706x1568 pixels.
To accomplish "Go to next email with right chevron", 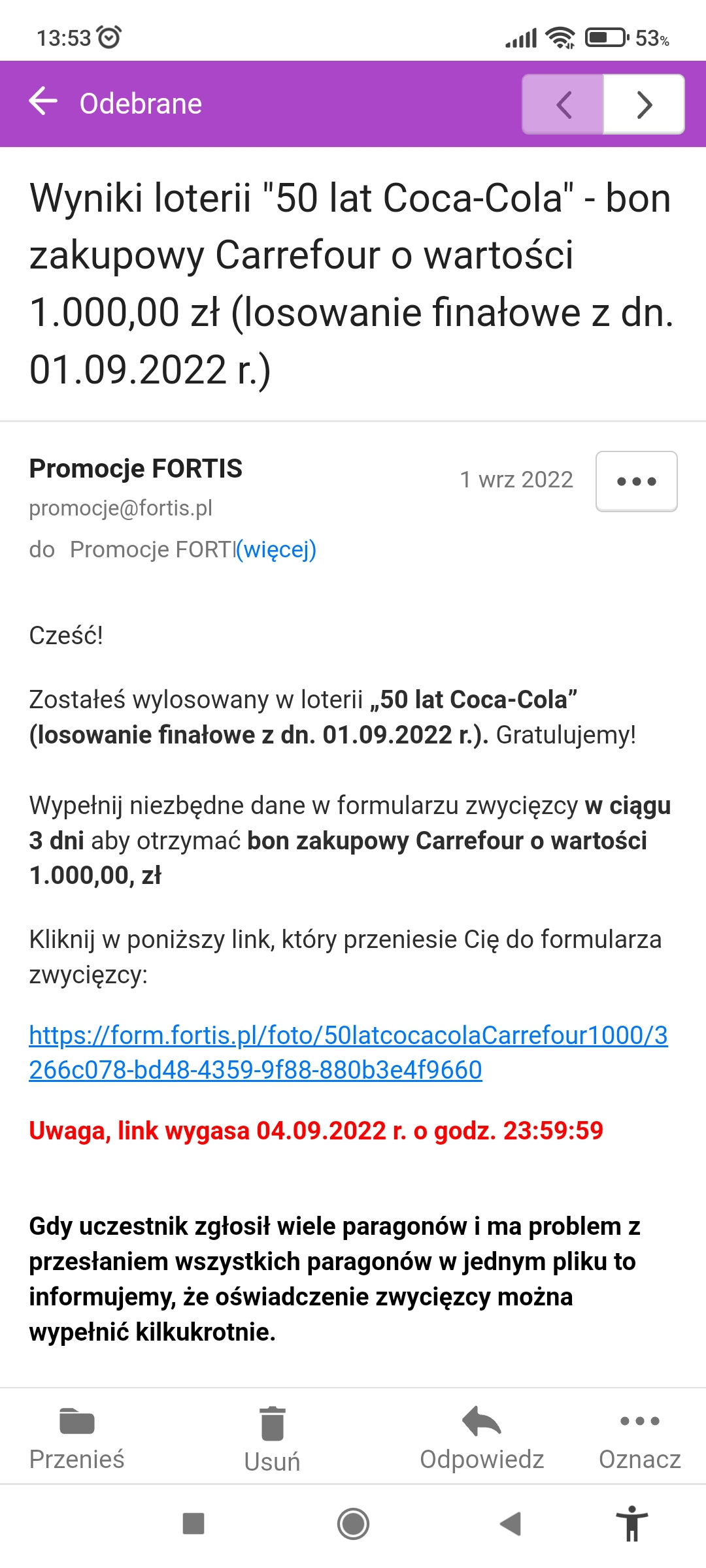I will coord(644,105).
